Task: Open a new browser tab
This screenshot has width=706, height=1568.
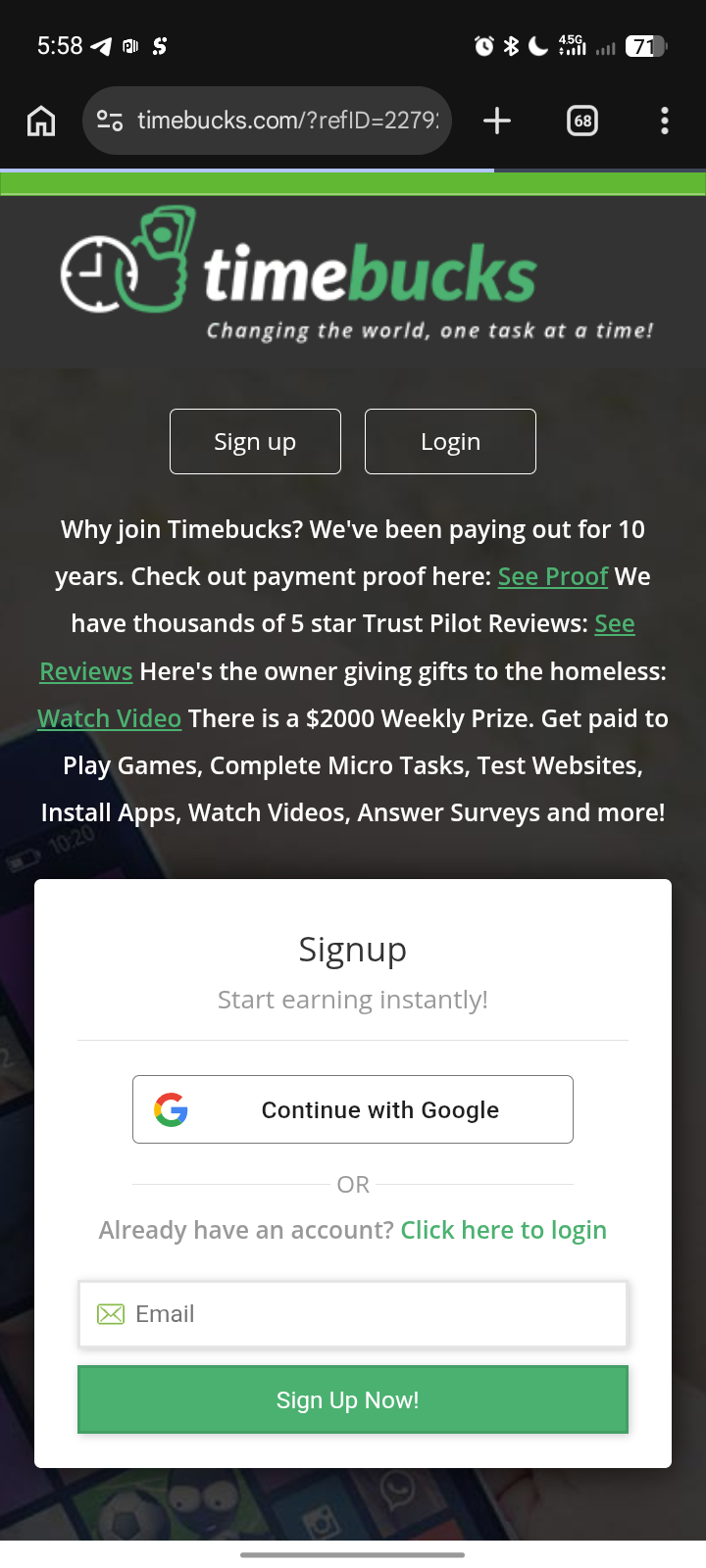Action: click(x=497, y=121)
